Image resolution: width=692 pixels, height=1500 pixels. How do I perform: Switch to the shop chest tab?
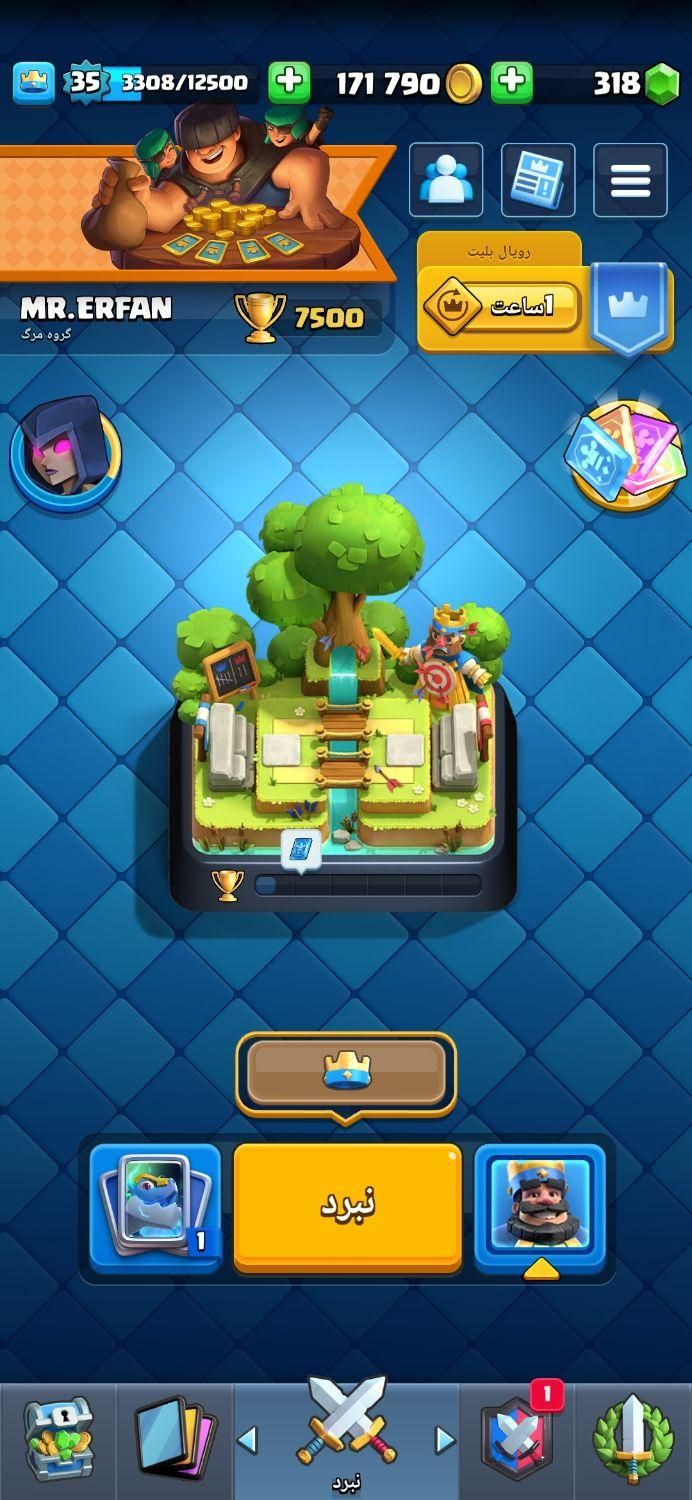click(x=57, y=1440)
